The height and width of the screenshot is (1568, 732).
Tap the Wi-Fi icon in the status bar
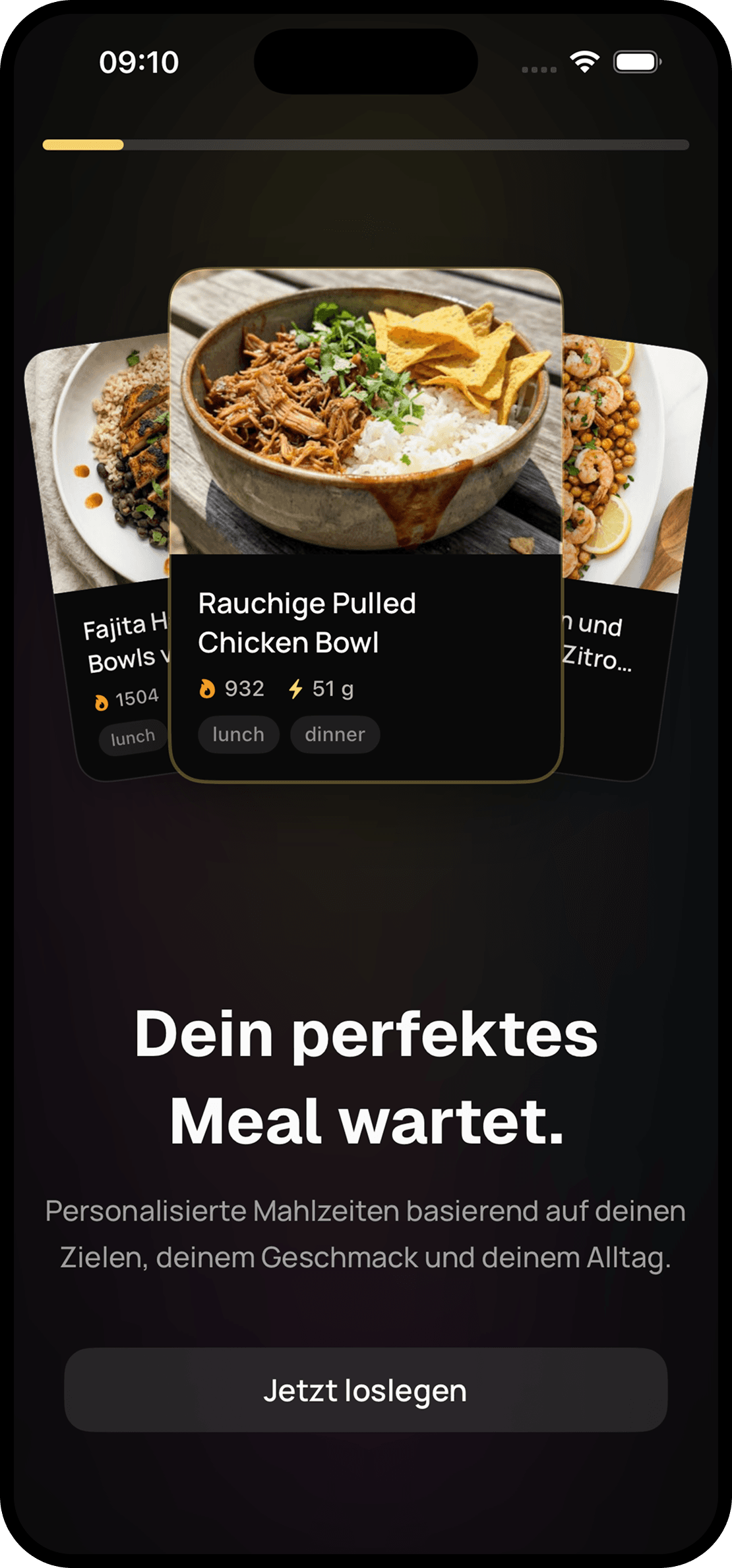click(583, 61)
